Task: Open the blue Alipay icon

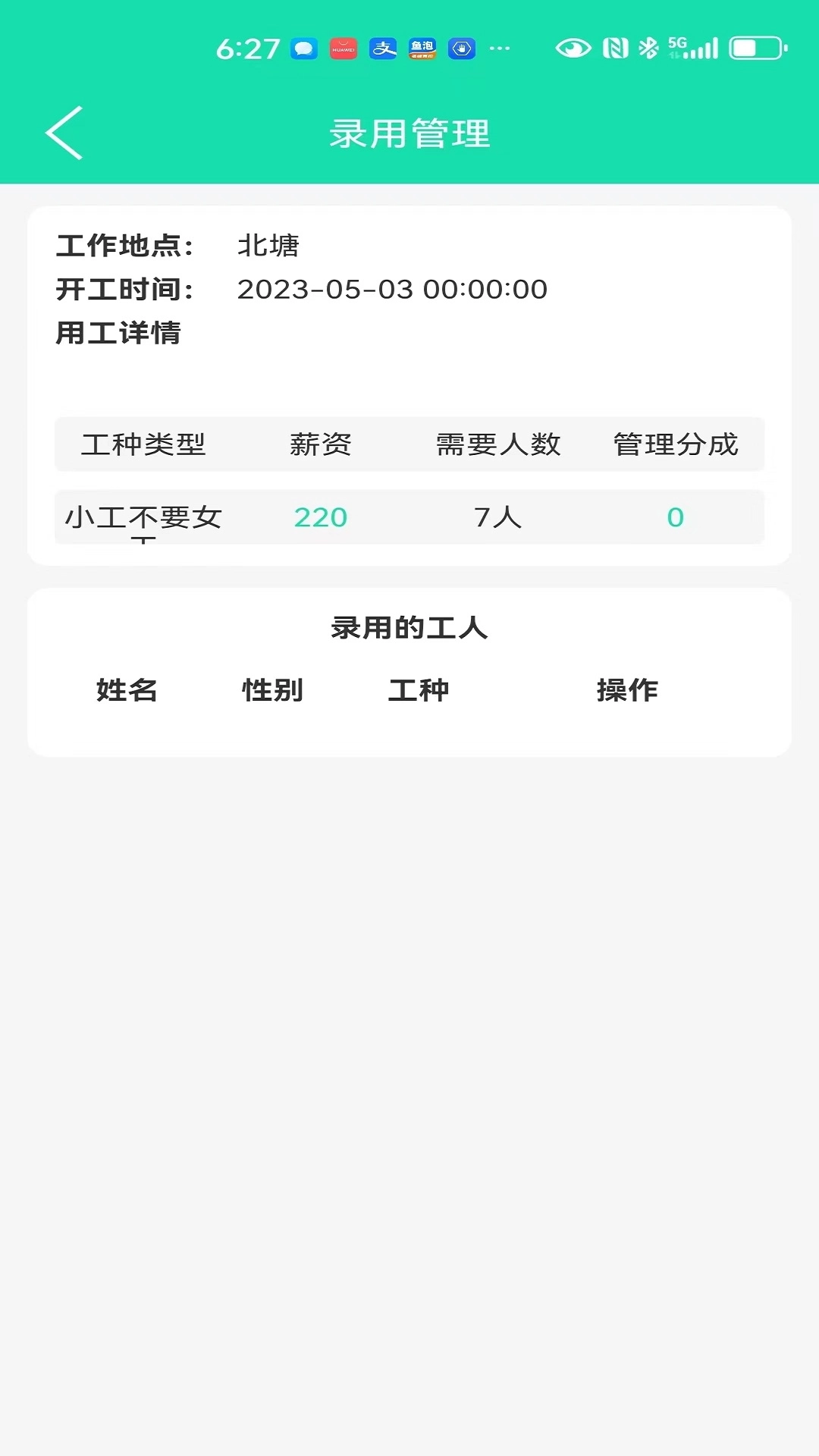Action: [384, 48]
